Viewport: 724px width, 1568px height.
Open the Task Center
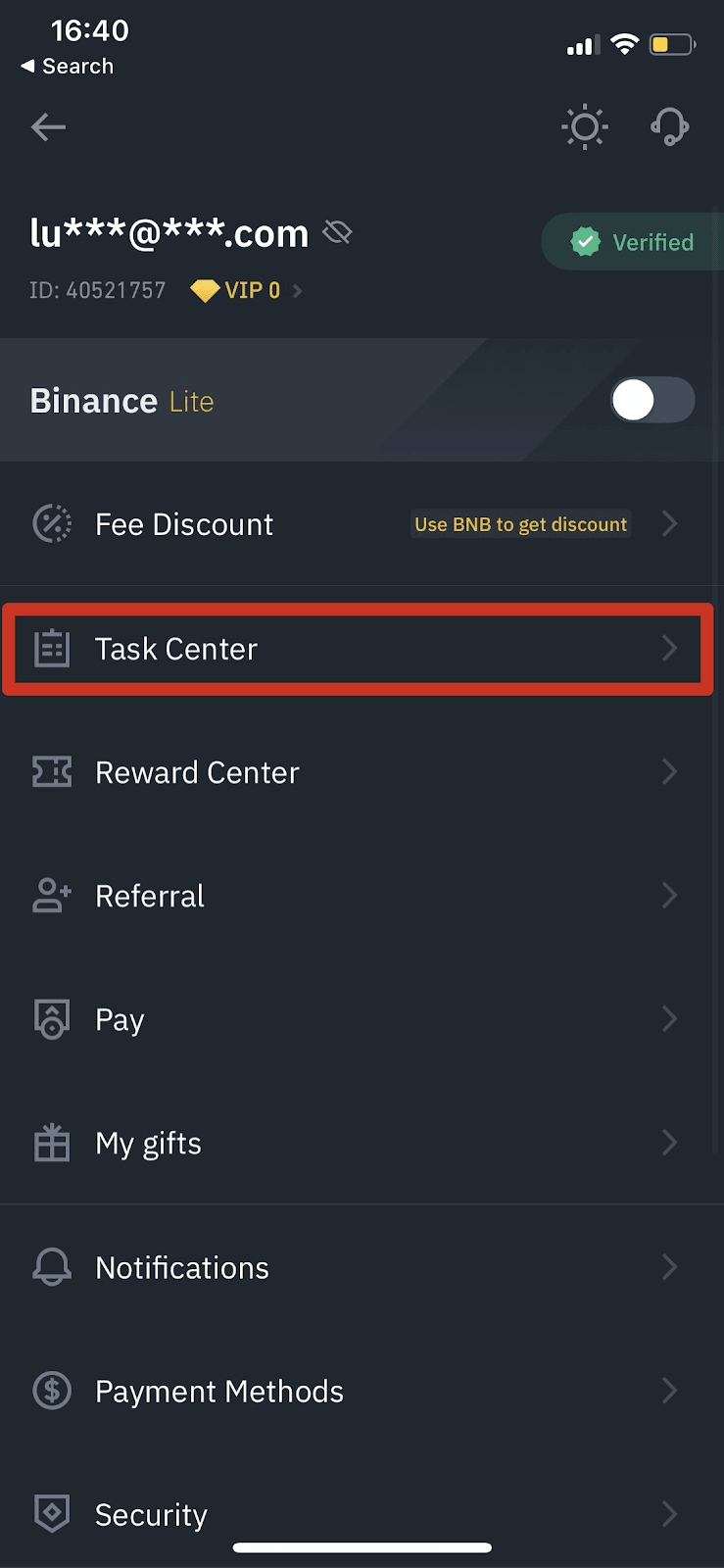pyautogui.click(x=359, y=649)
